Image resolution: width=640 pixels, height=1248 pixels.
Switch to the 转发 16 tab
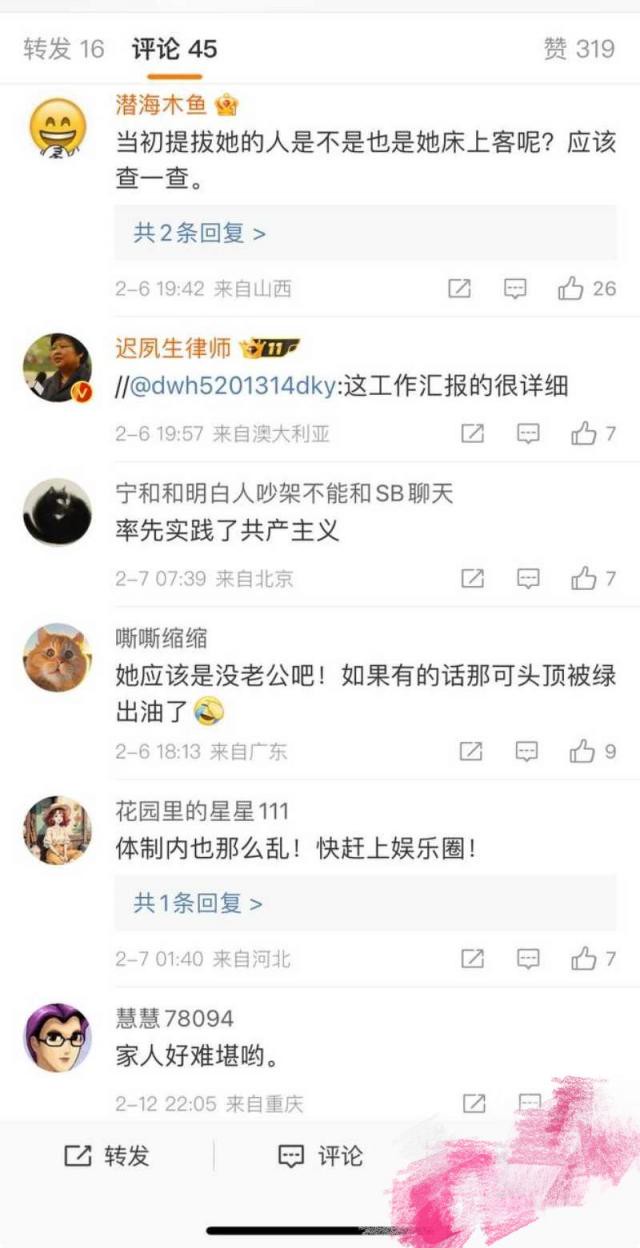(64, 49)
